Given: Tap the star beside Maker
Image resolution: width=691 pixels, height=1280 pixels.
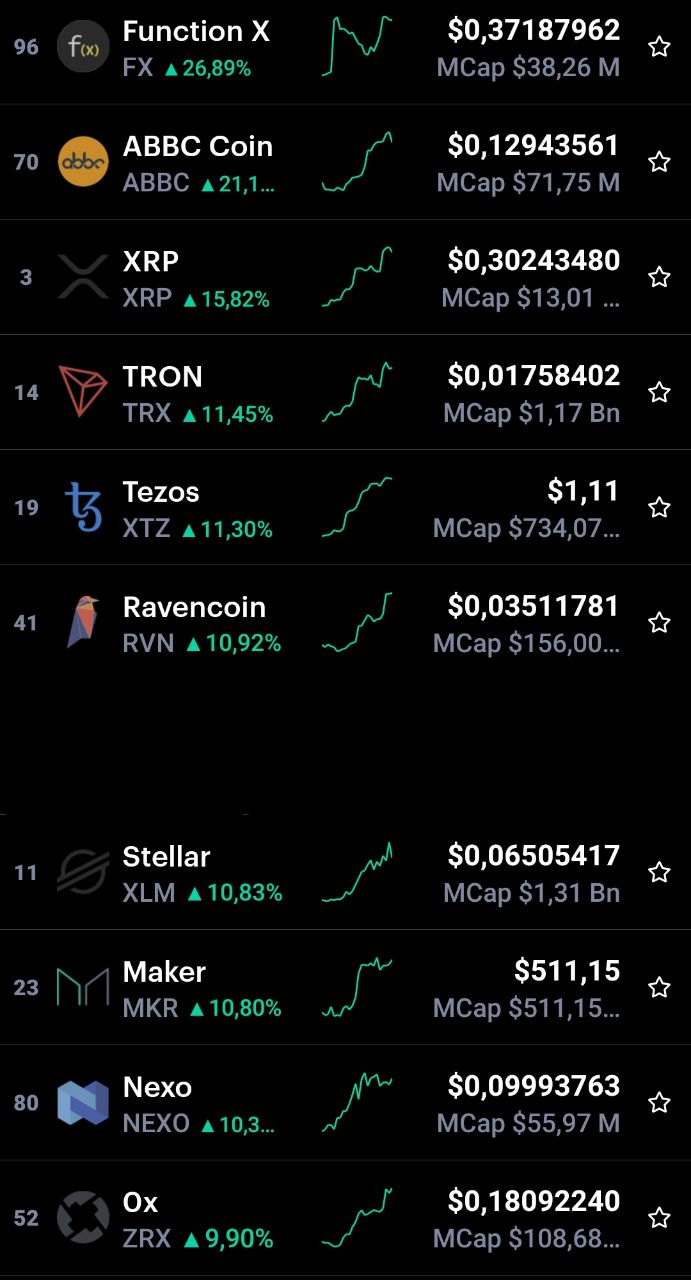Looking at the screenshot, I should [x=659, y=987].
